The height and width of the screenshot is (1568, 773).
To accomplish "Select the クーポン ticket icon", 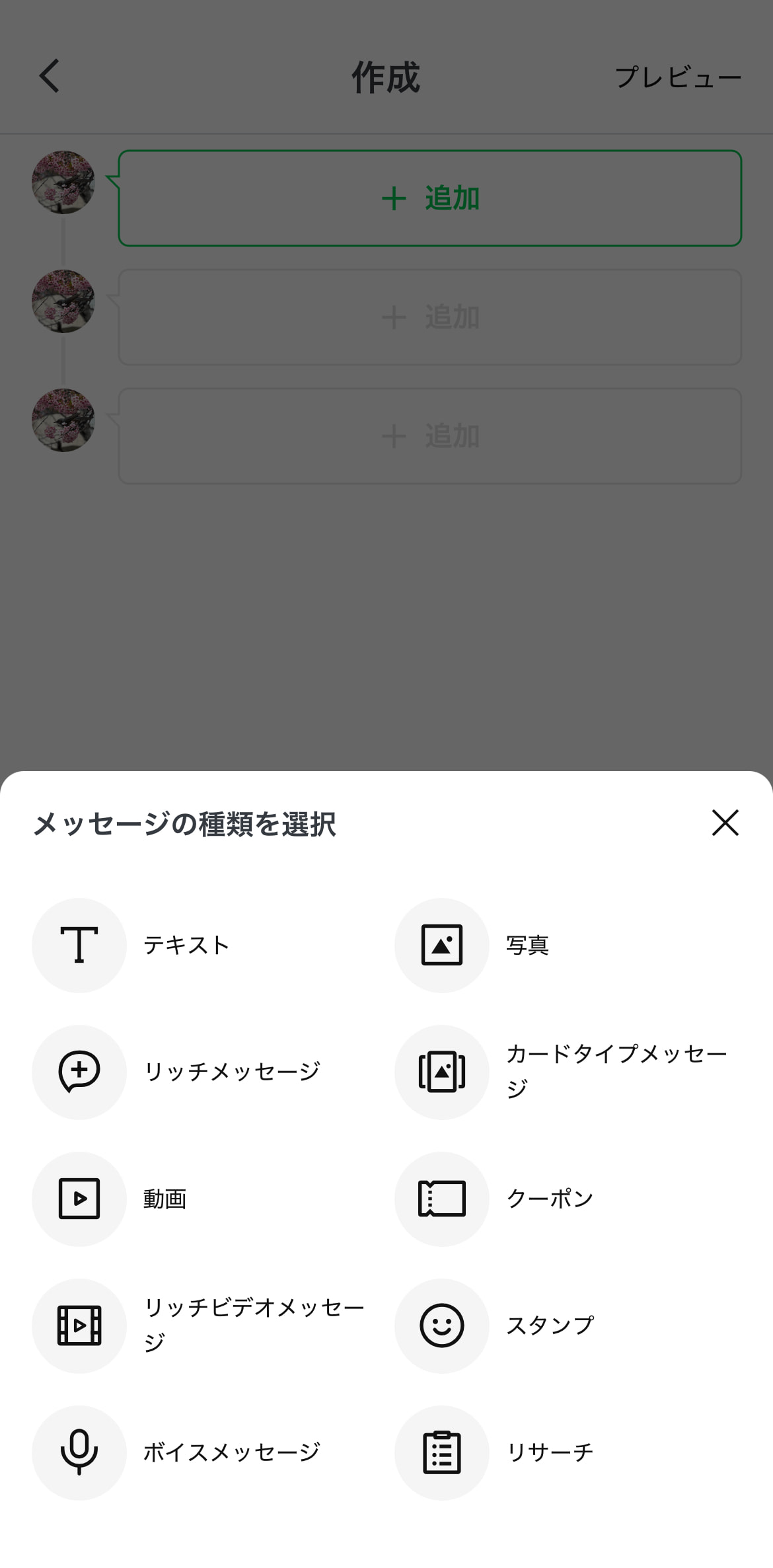I will click(x=442, y=1198).
